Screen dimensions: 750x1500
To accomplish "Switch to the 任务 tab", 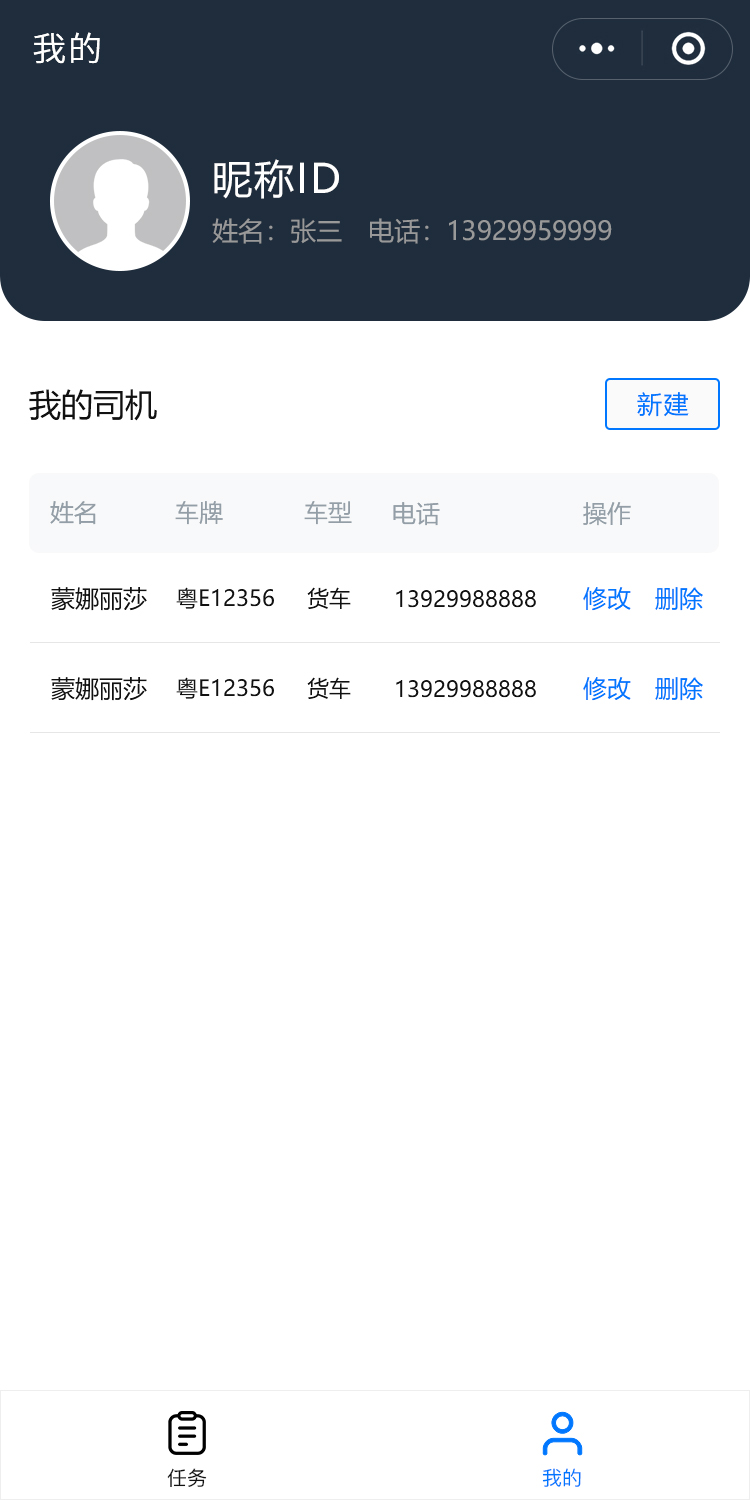I will click(187, 1446).
